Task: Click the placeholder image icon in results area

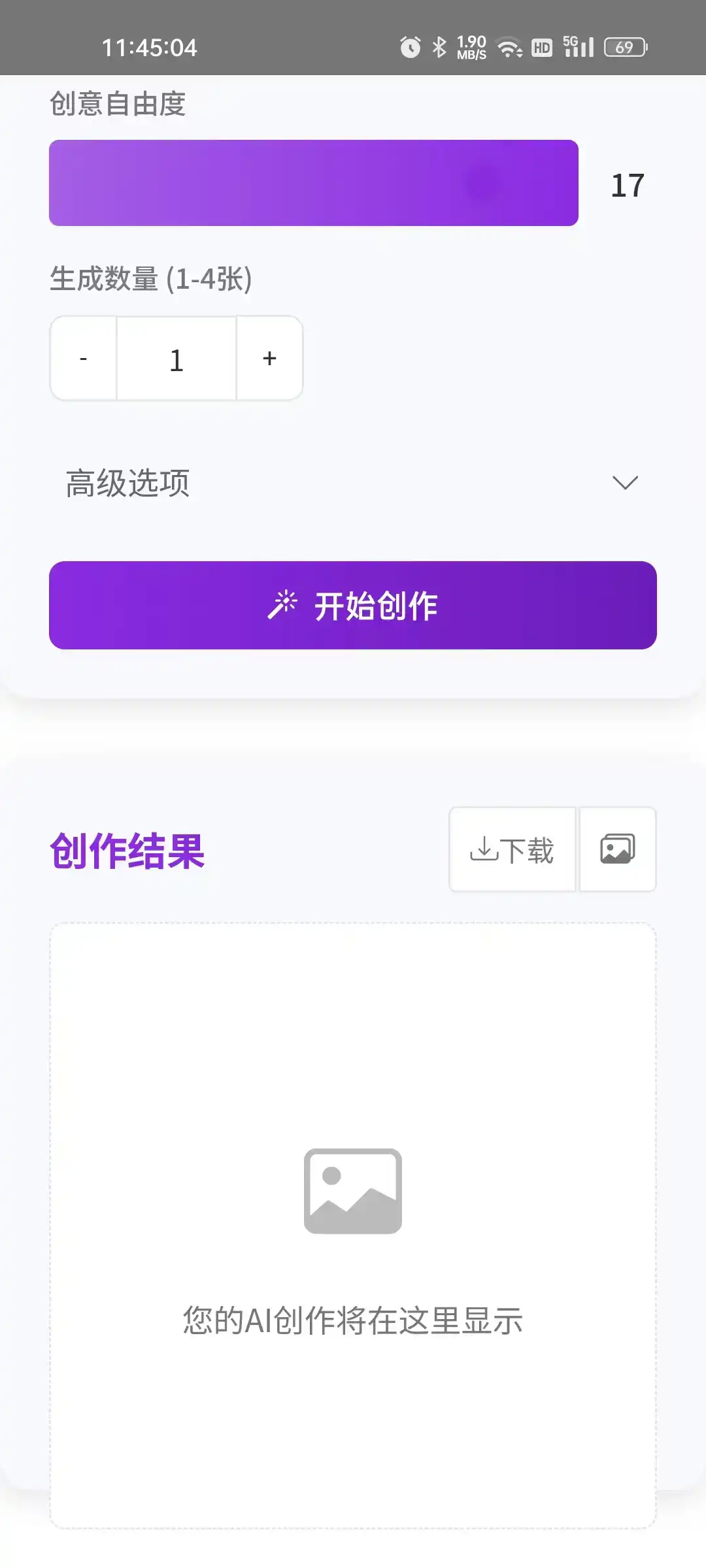Action: 352,1189
